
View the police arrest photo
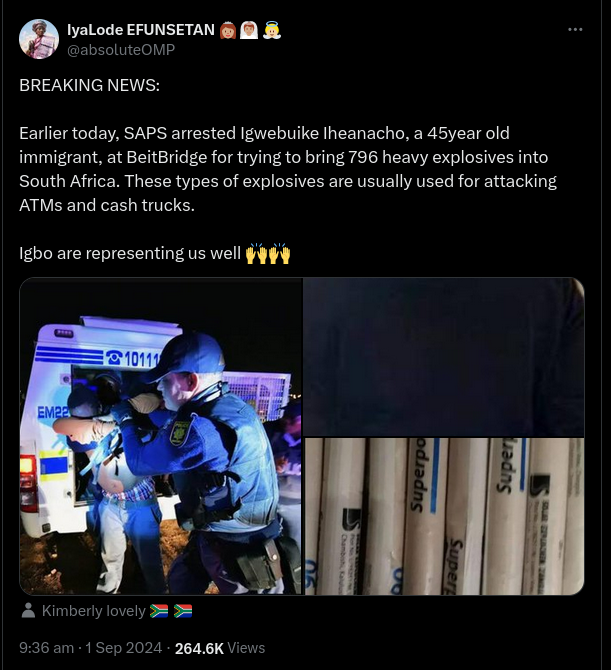click(161, 436)
